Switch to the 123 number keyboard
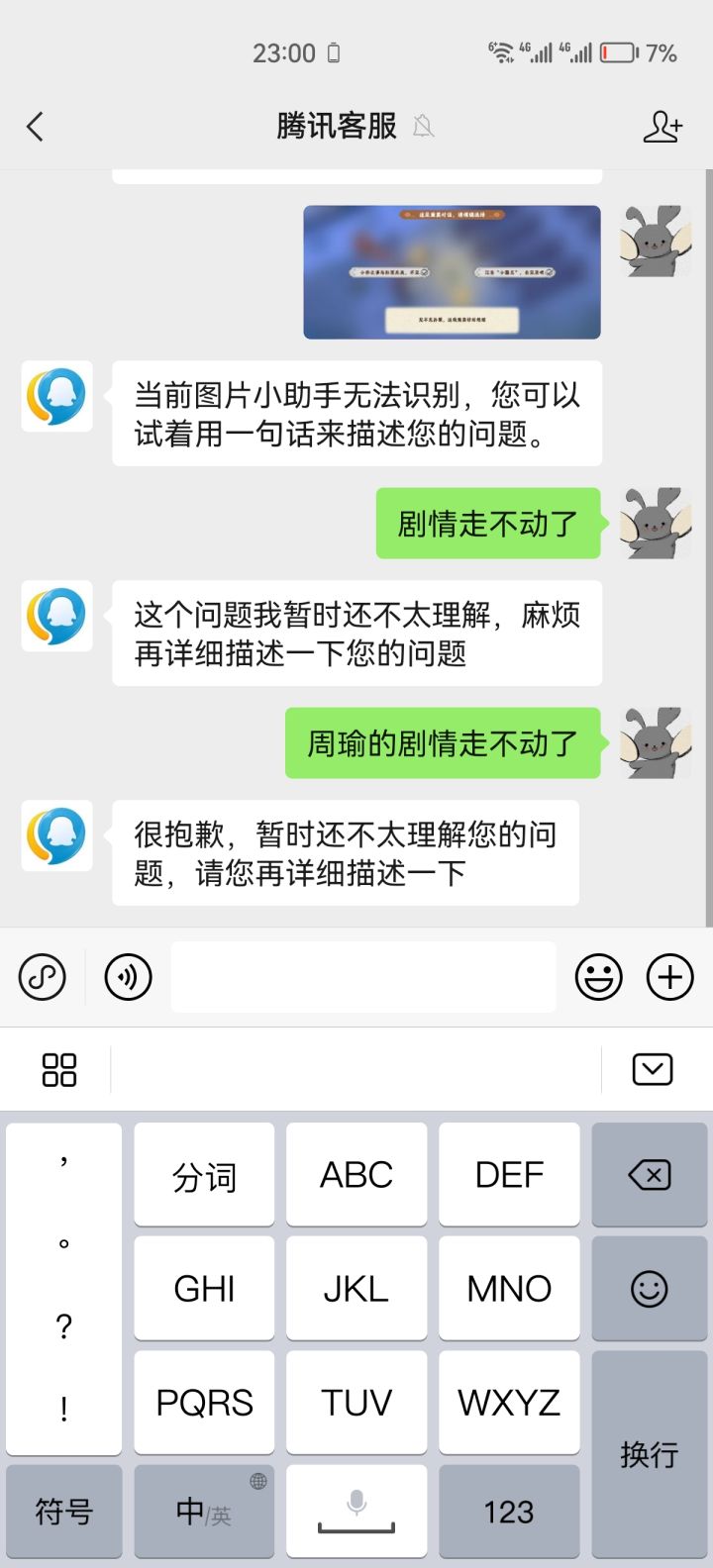 509,1512
